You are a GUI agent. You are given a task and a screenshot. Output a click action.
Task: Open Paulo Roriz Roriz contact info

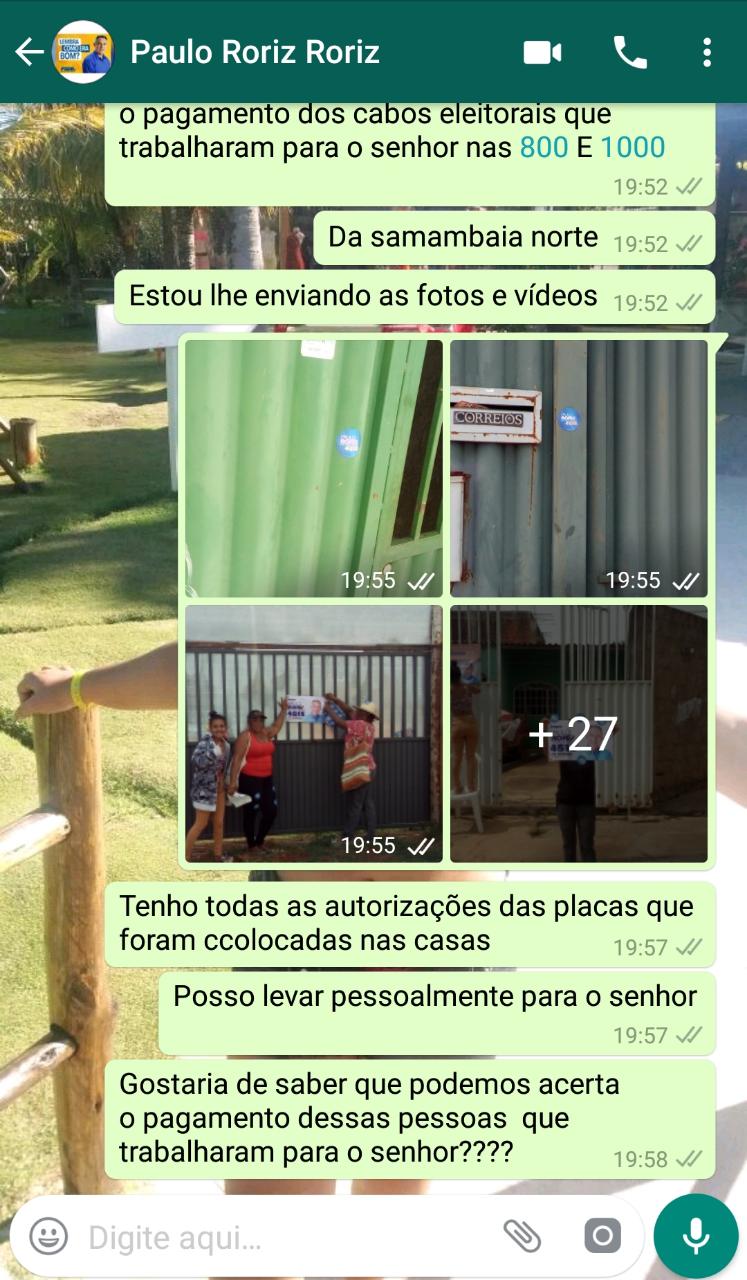pyautogui.click(x=255, y=52)
